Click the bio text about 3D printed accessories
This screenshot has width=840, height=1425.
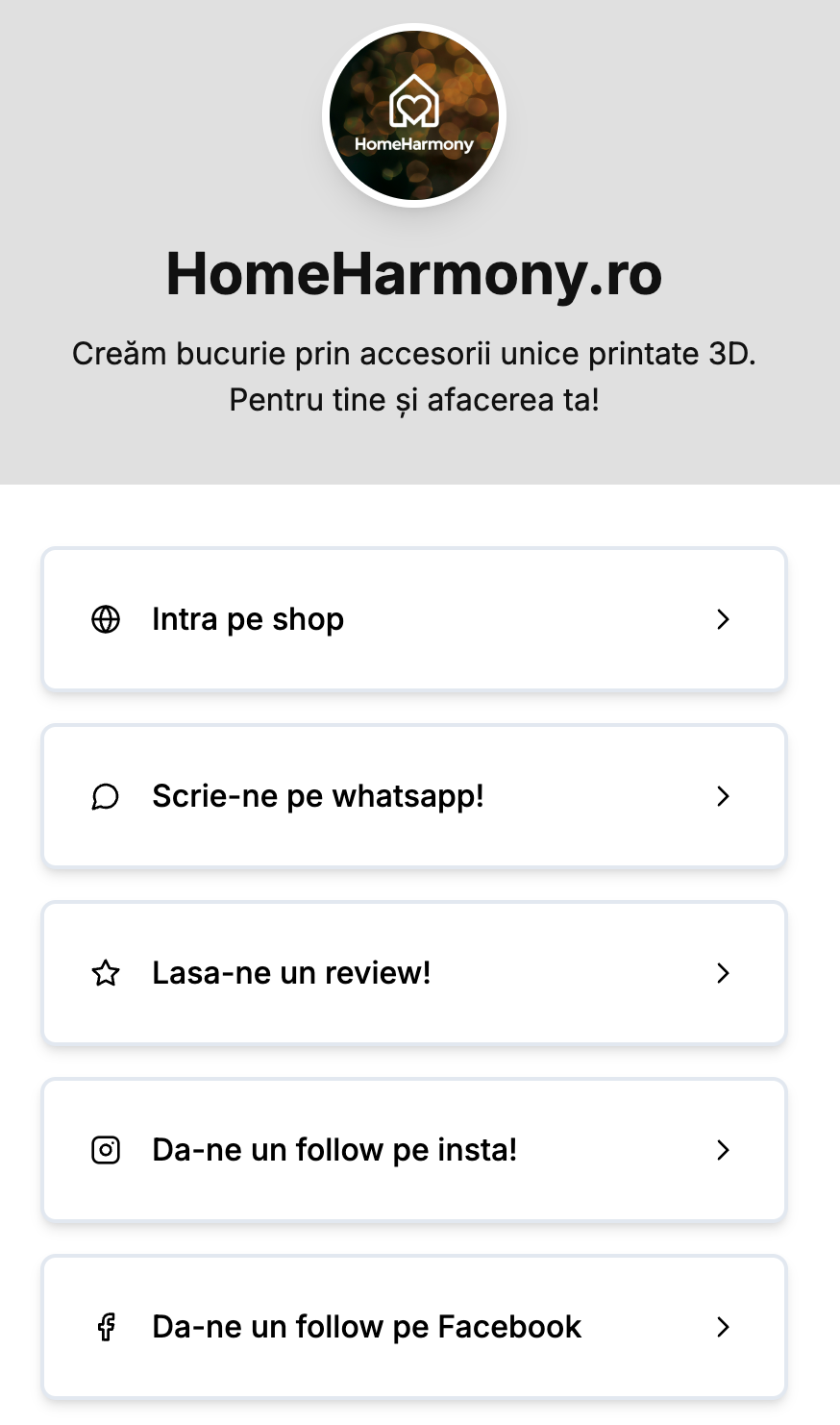412,375
